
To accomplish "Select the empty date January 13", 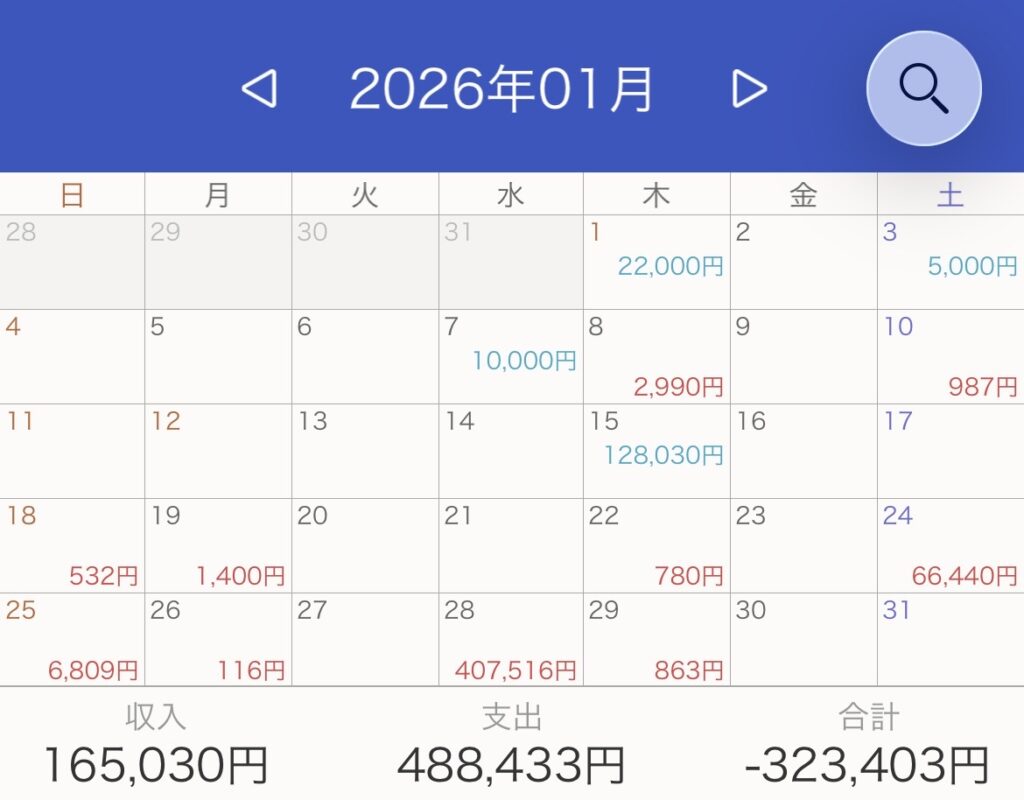I will tap(365, 451).
